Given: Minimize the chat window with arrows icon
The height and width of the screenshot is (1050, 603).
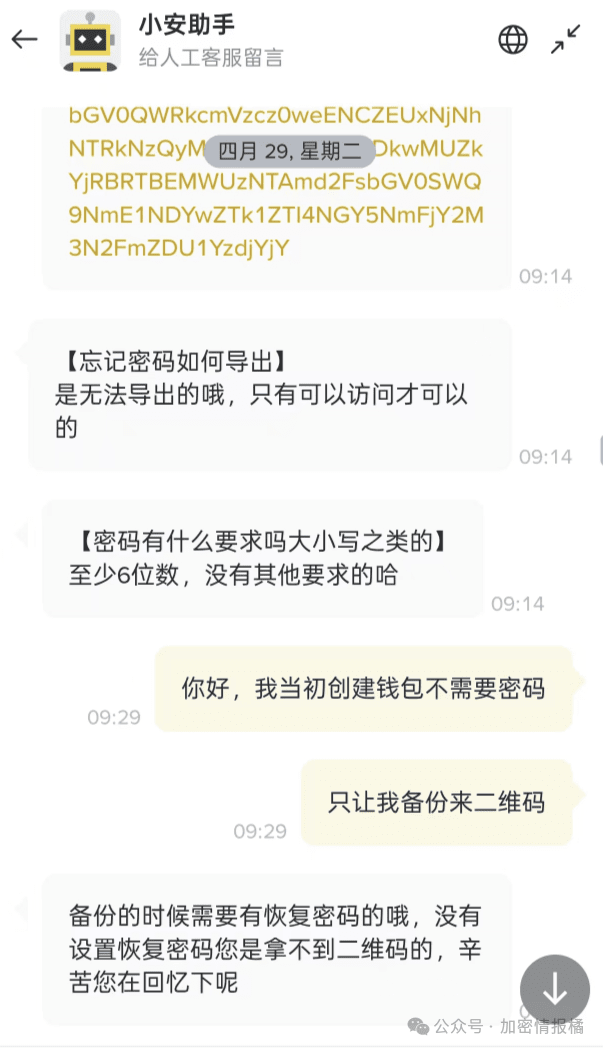Looking at the screenshot, I should [565, 40].
